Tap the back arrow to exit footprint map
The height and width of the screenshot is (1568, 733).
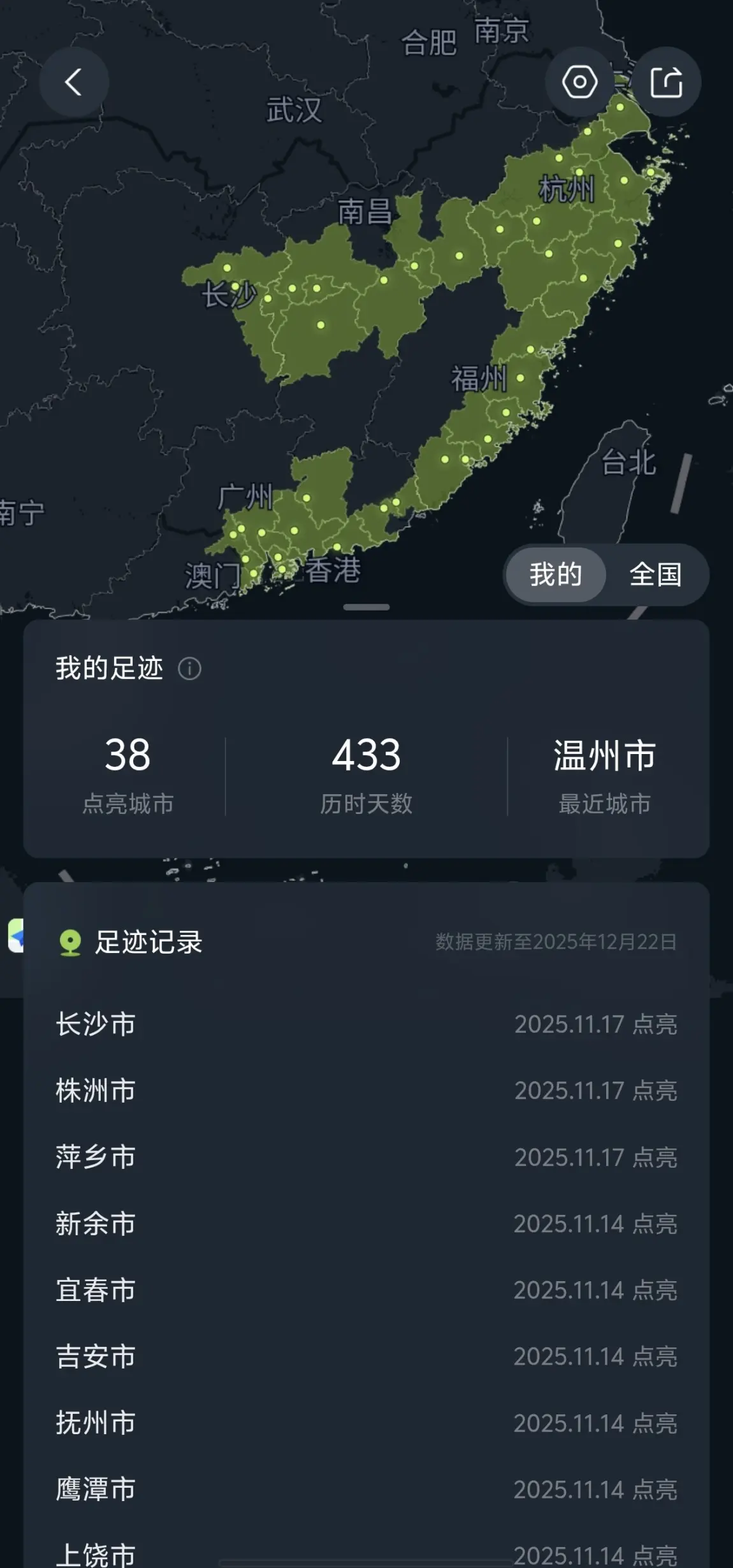74,81
